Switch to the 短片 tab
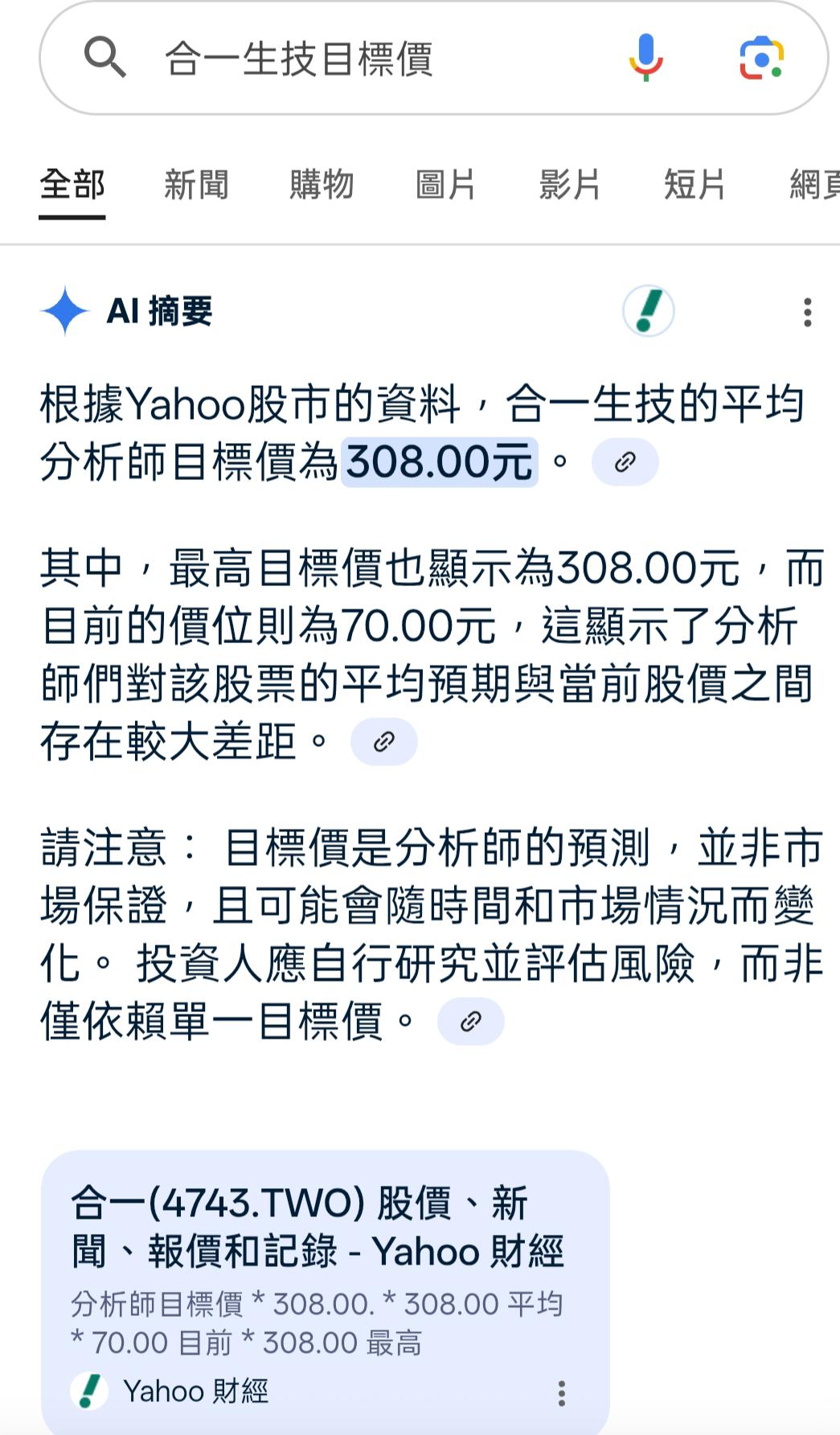Viewport: 840px width, 1435px height. point(695,185)
